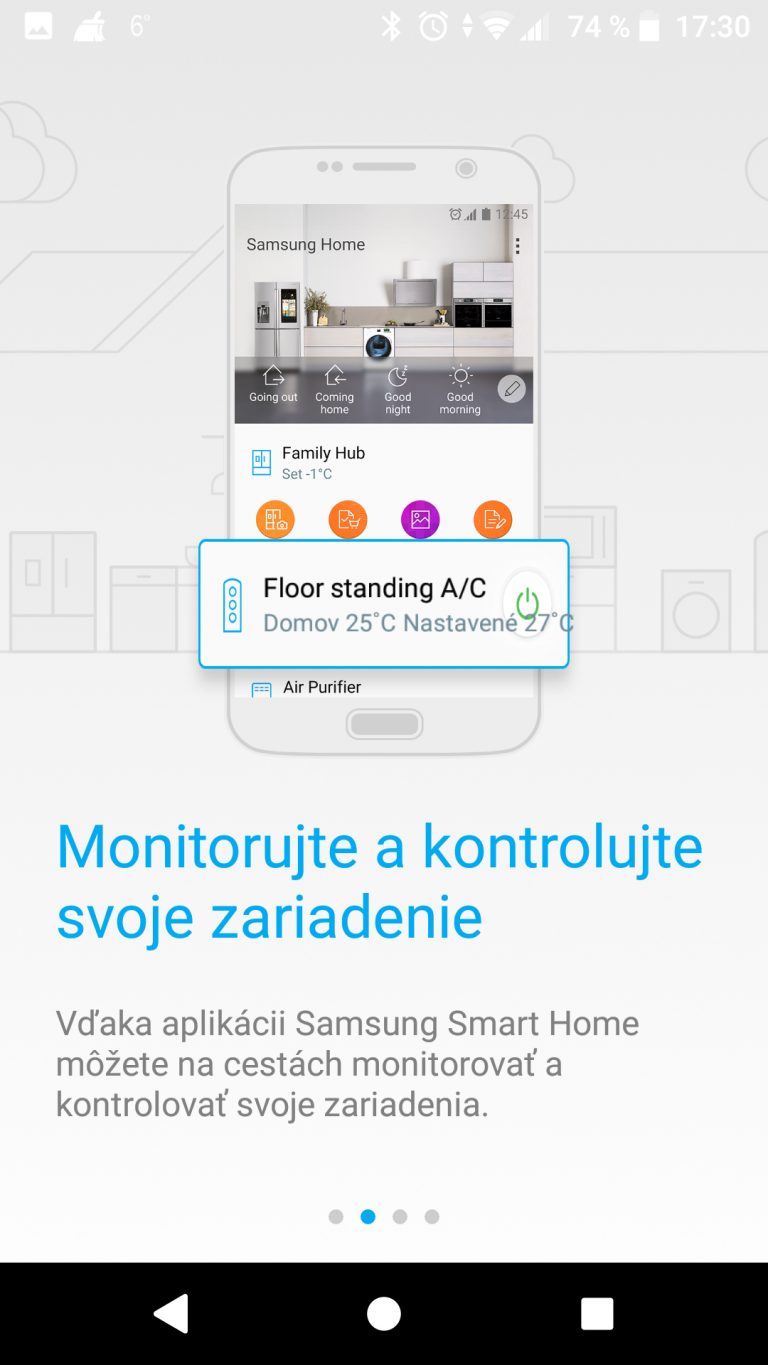Select the third page indicator dot
Viewport: 768px width, 1365px height.
pos(400,1217)
